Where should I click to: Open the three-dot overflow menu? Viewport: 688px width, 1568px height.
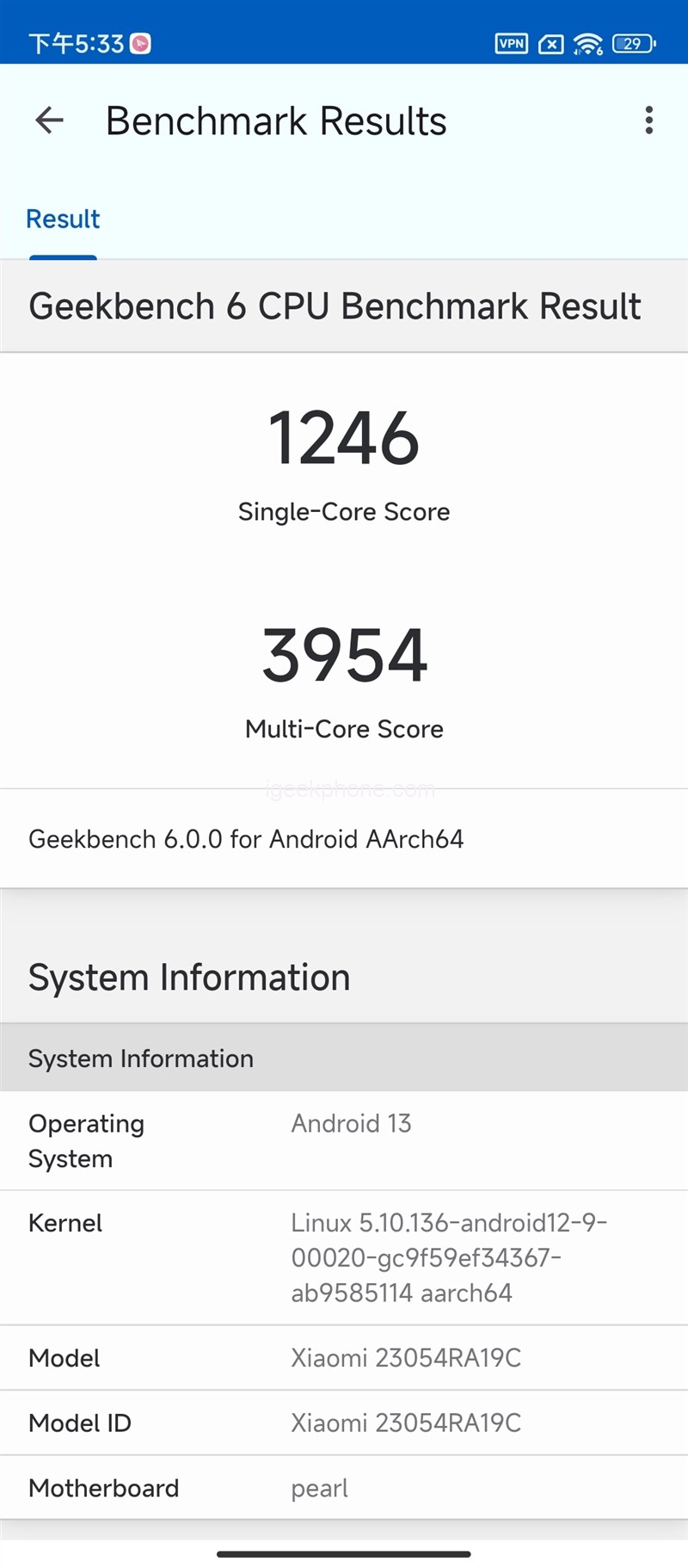pyautogui.click(x=648, y=120)
